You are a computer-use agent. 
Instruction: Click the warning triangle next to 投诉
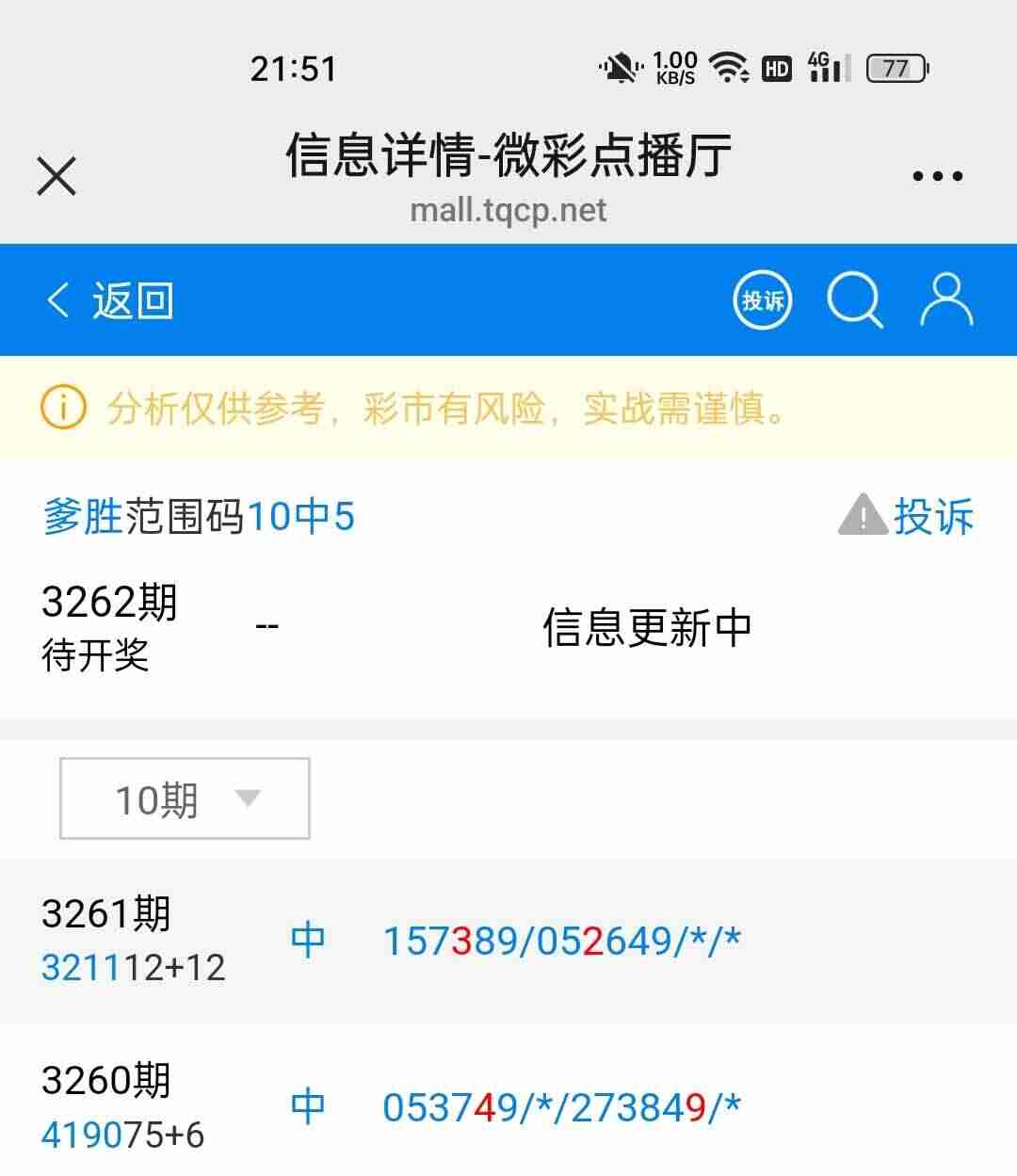click(862, 515)
